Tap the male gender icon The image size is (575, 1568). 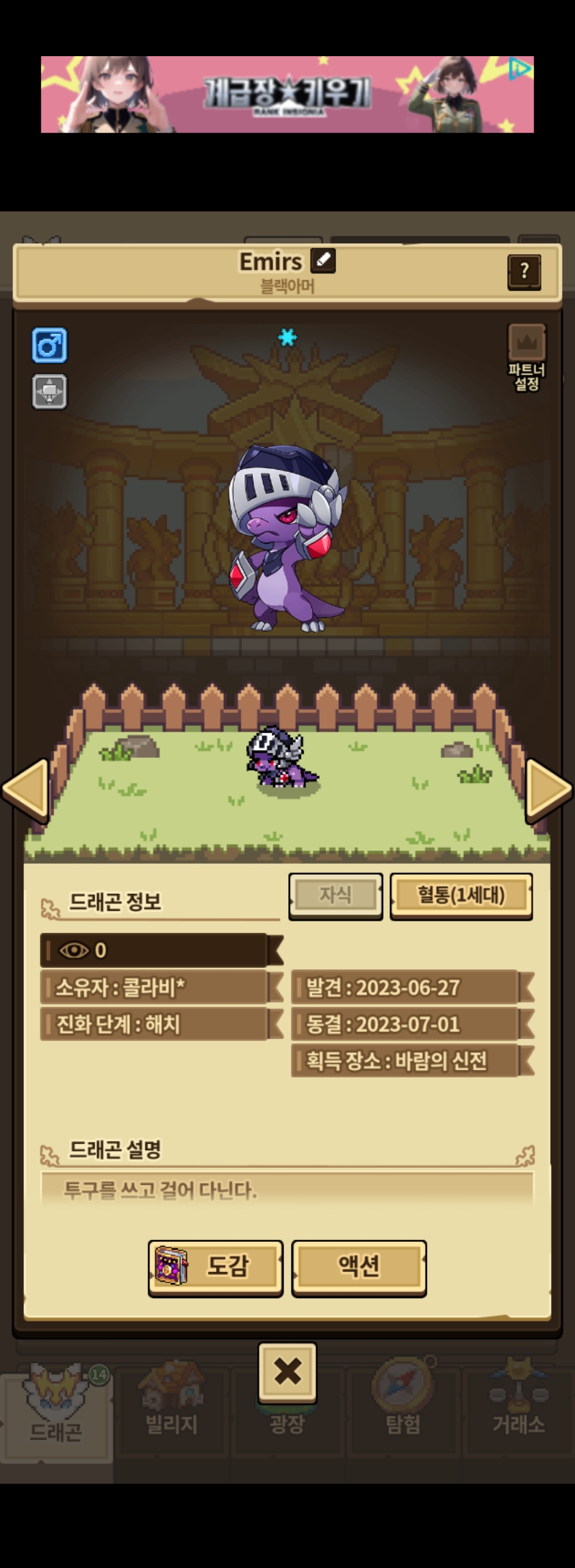coord(49,345)
